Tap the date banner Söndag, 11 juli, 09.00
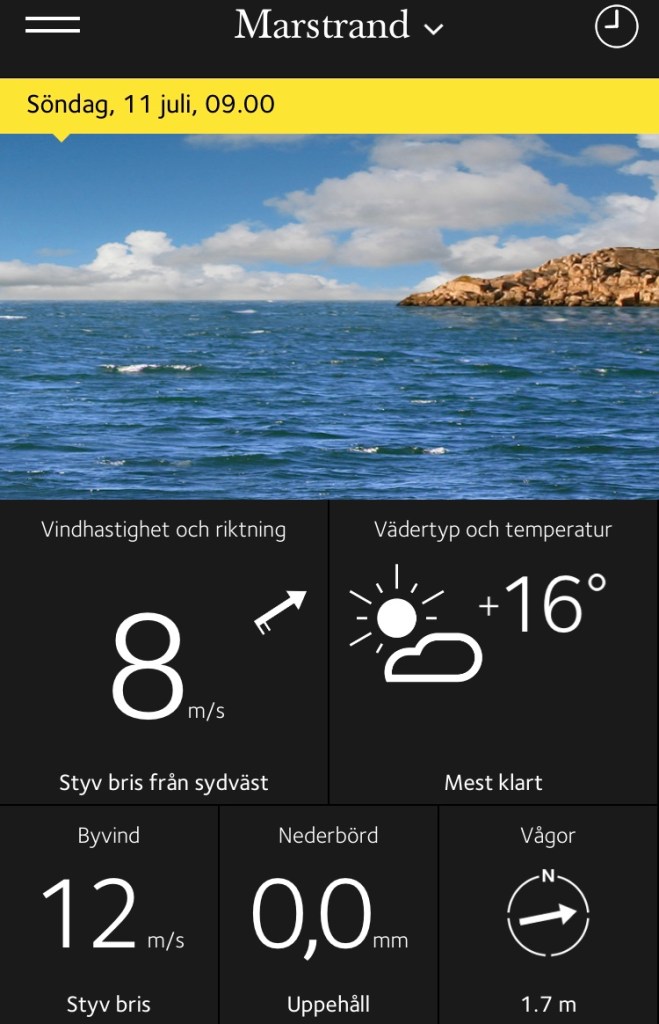659x1024 pixels. click(150, 104)
